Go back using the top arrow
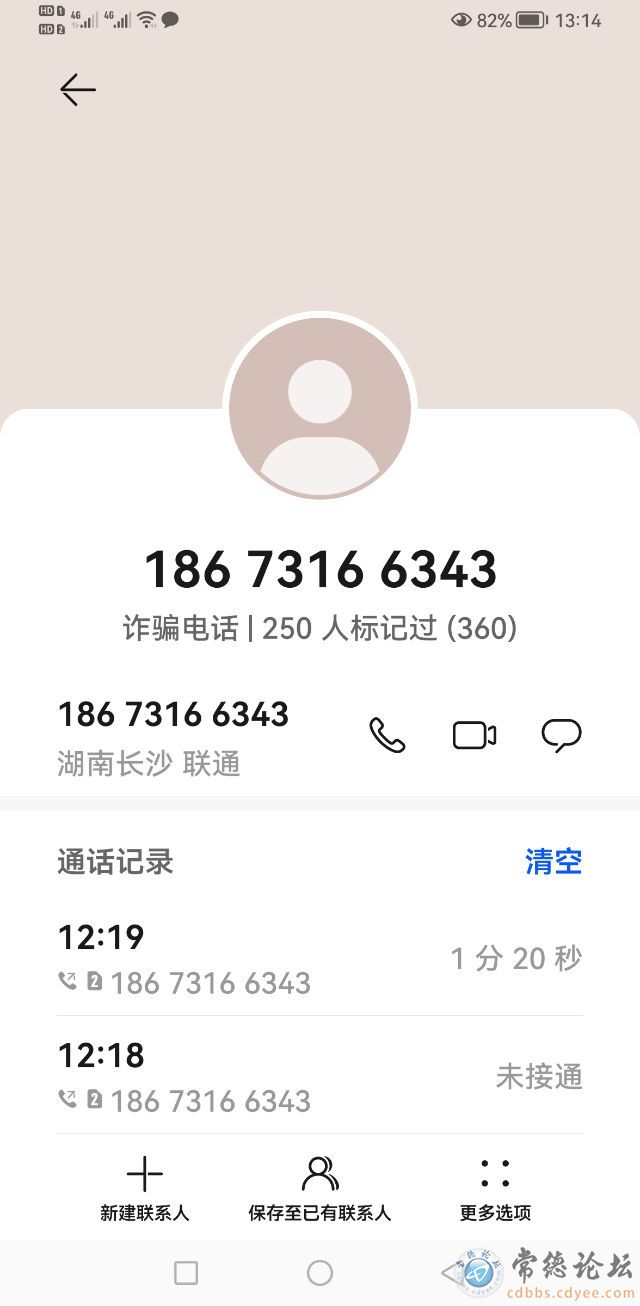The height and width of the screenshot is (1306, 640). [x=77, y=90]
